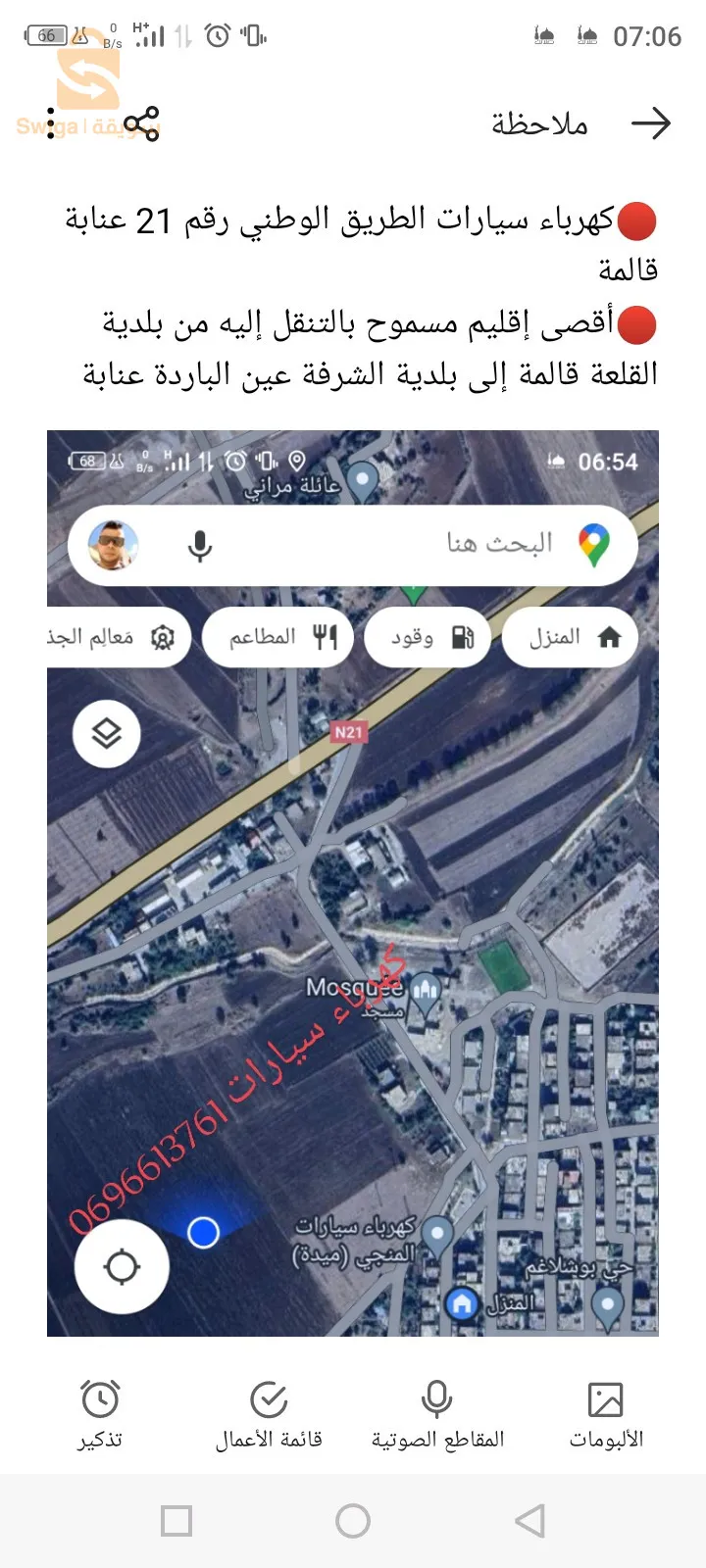
Task: Tap the mosque pin labeled Mosquée
Action: point(424,992)
